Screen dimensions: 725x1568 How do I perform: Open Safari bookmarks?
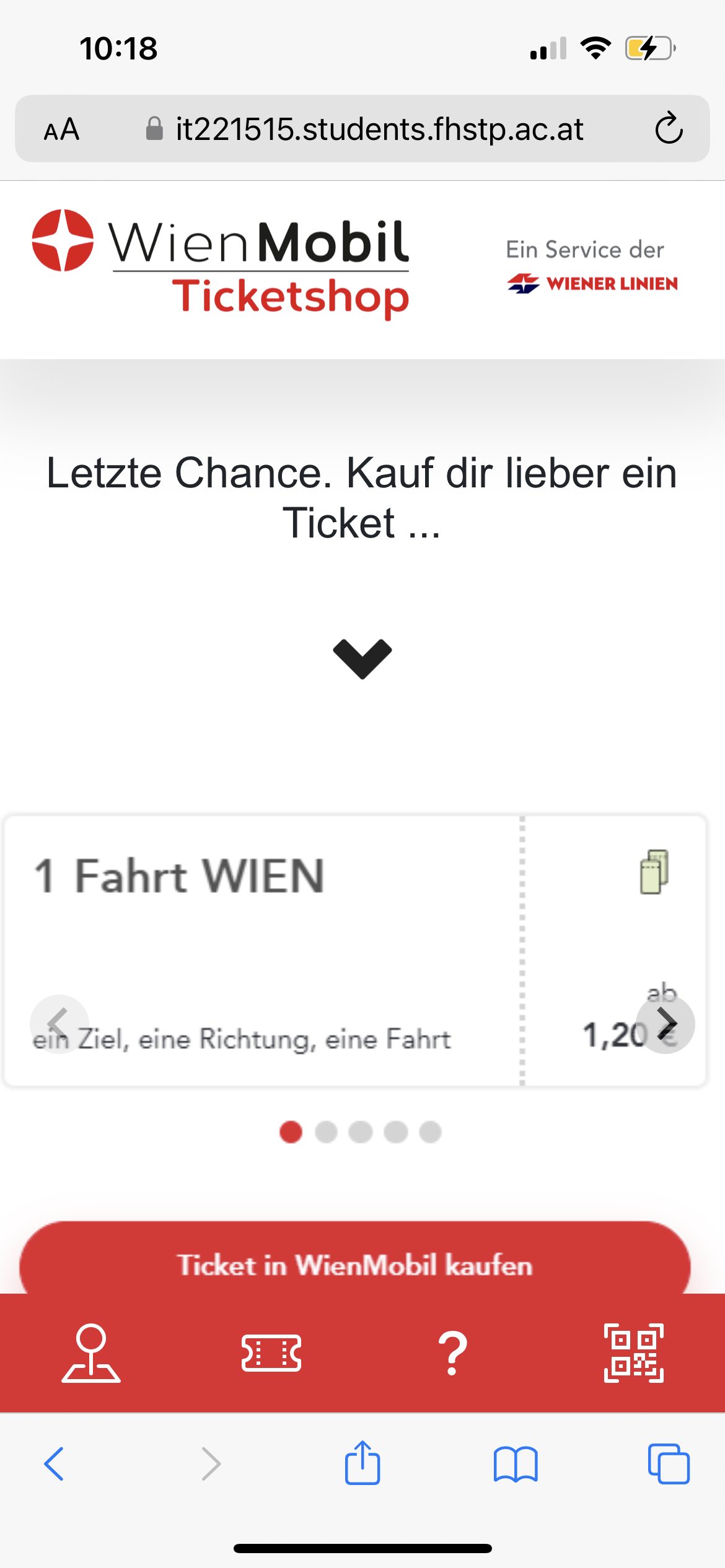(x=516, y=1464)
